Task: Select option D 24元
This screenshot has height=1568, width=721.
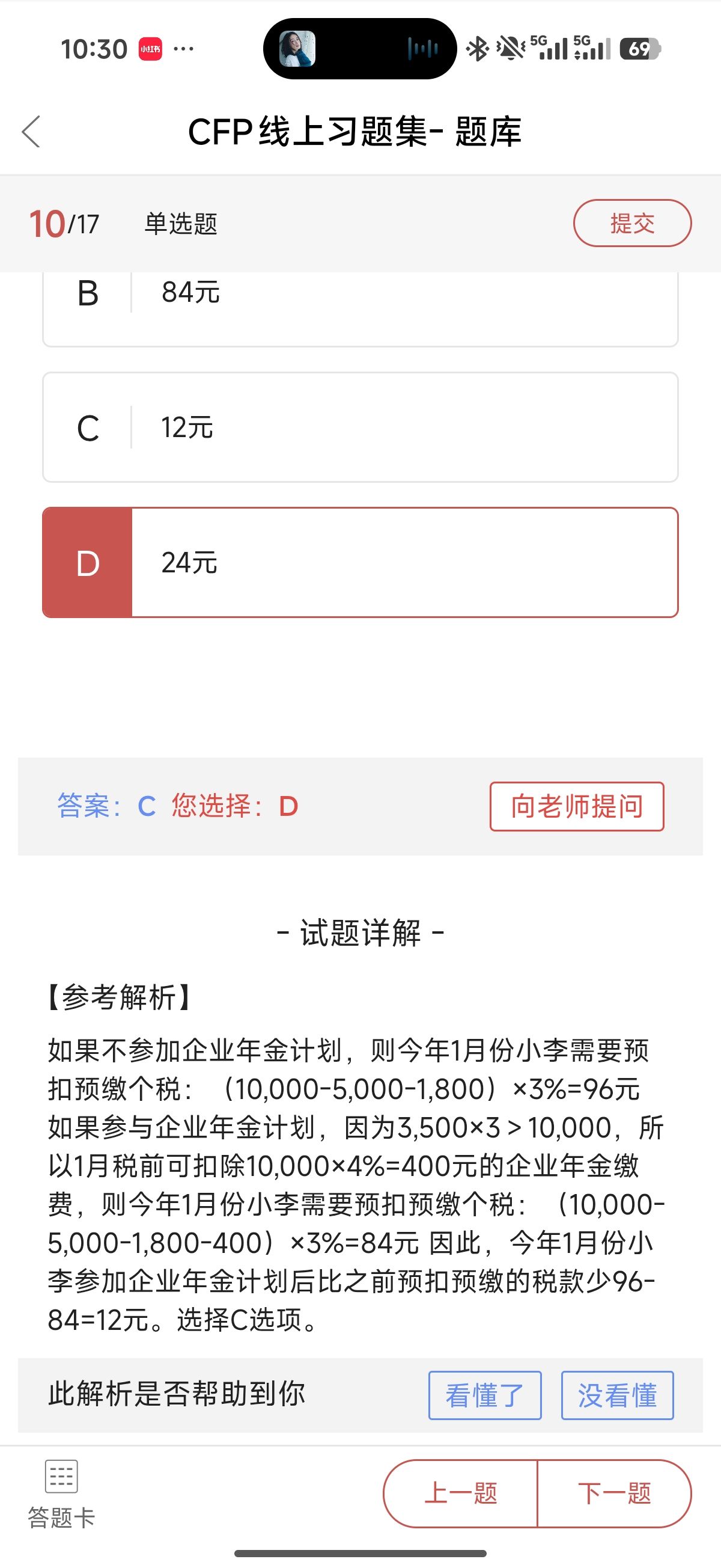Action: pyautogui.click(x=359, y=562)
